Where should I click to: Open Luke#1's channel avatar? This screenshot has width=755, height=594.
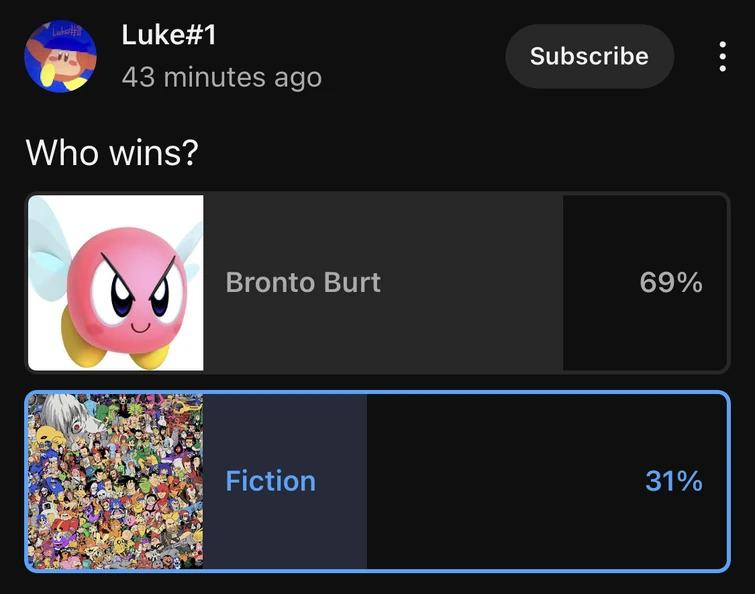[60, 56]
